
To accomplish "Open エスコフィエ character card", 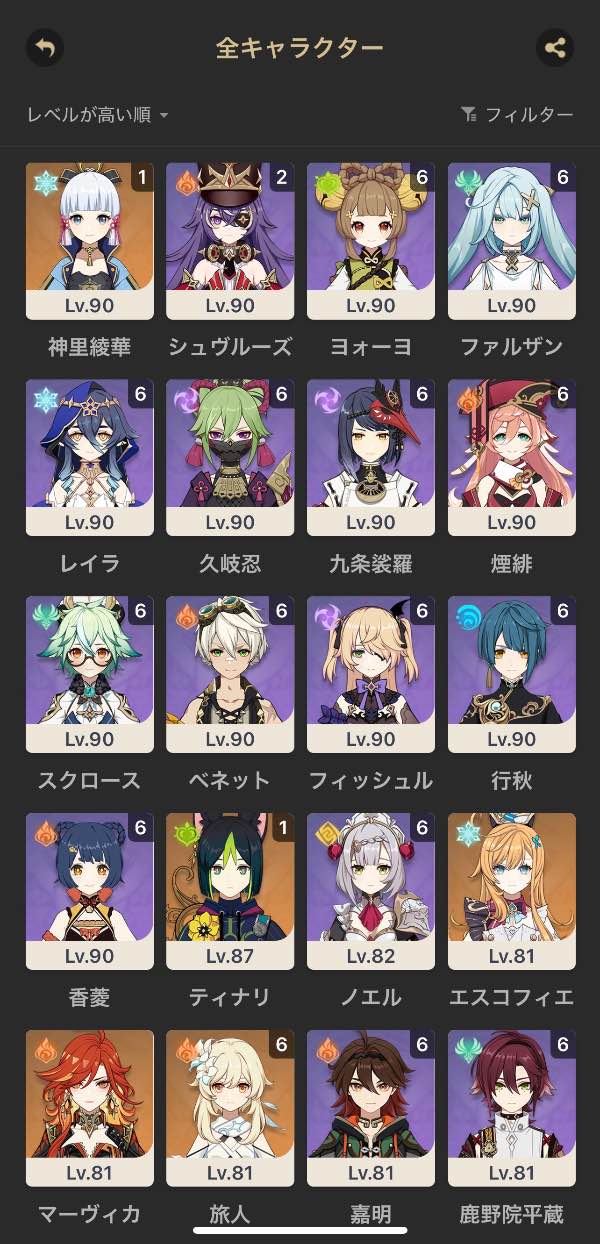I will (512, 891).
